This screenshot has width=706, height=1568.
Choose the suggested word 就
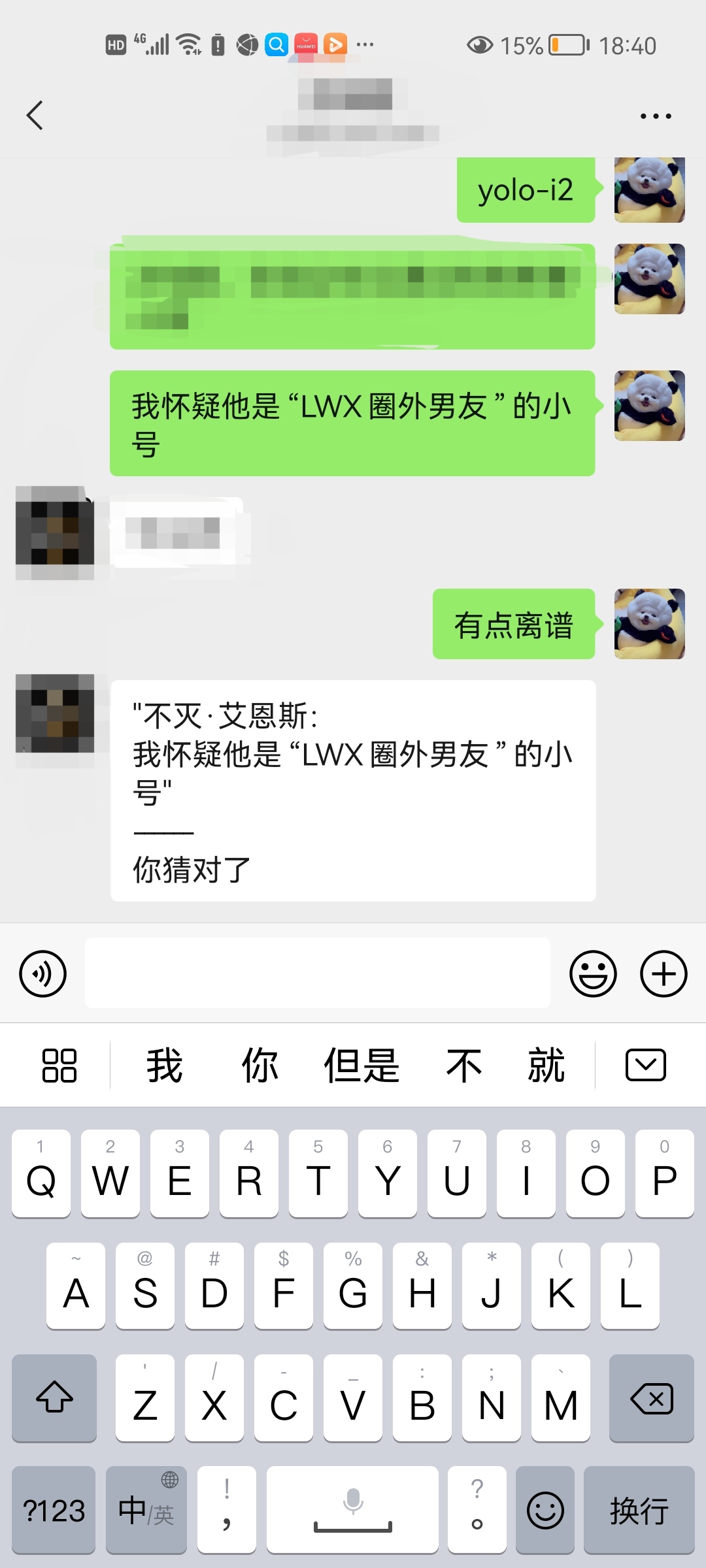pos(546,1066)
